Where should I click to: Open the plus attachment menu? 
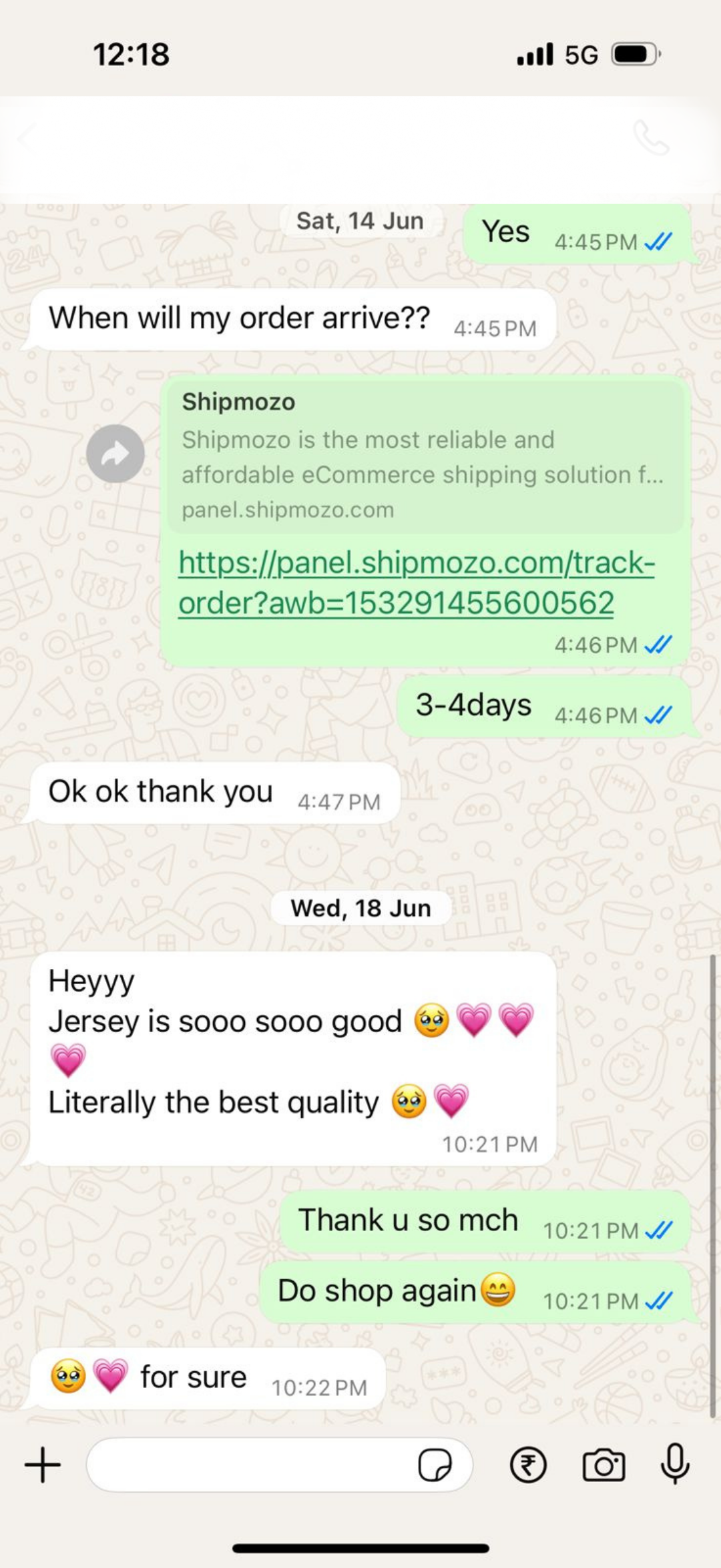(43, 1465)
